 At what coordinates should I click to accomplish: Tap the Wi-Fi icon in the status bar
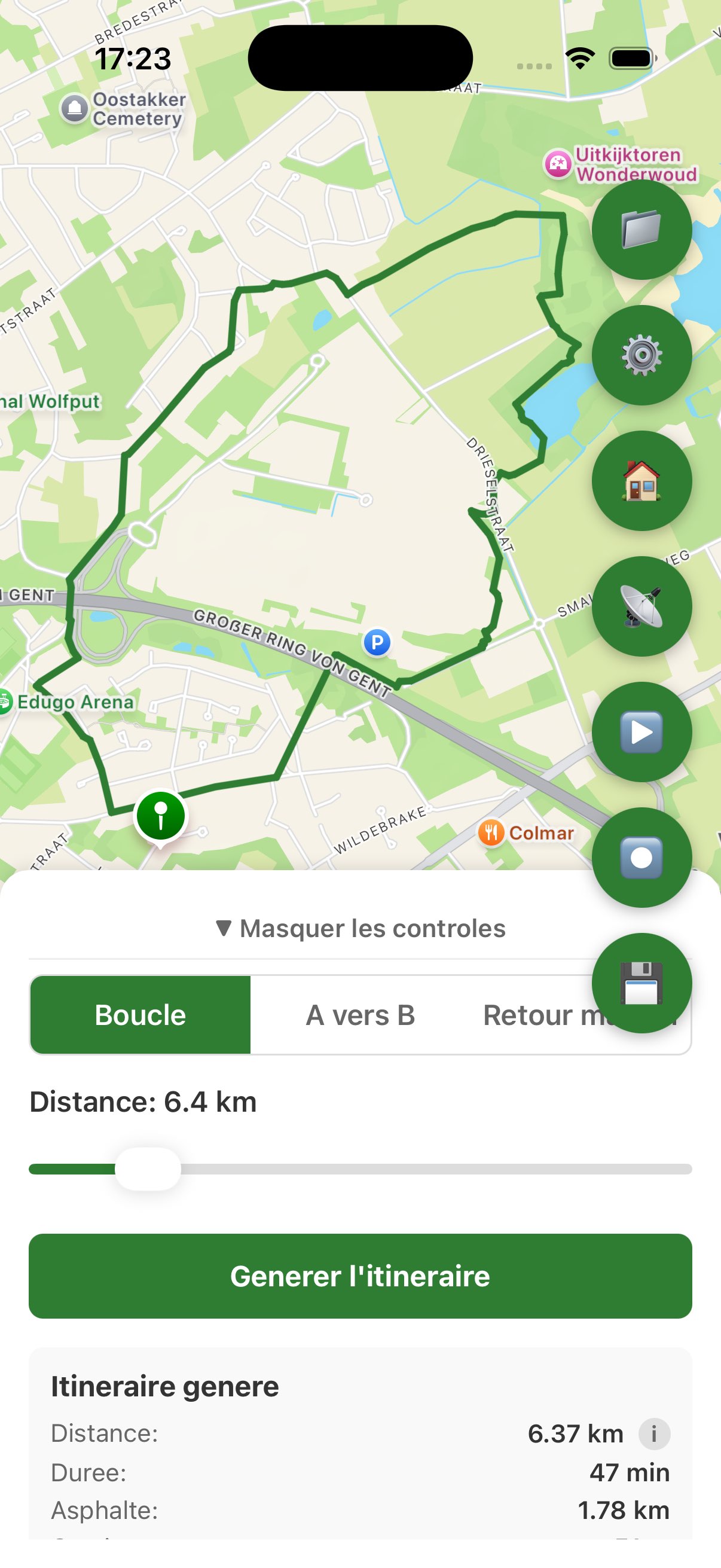pyautogui.click(x=579, y=57)
